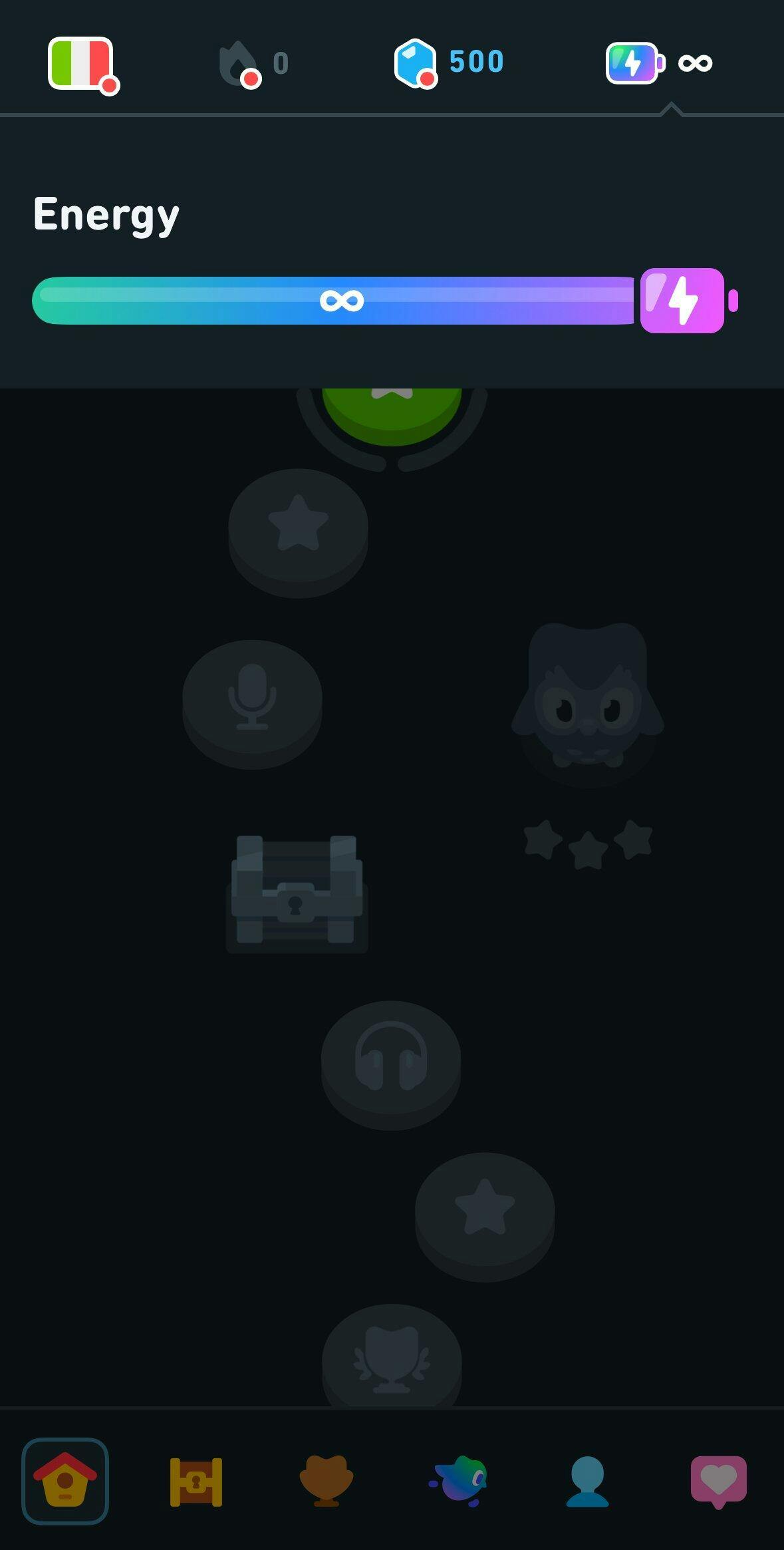Screen dimensions: 784x1550
Task: Switch to the Home learn tab
Action: (65, 1481)
